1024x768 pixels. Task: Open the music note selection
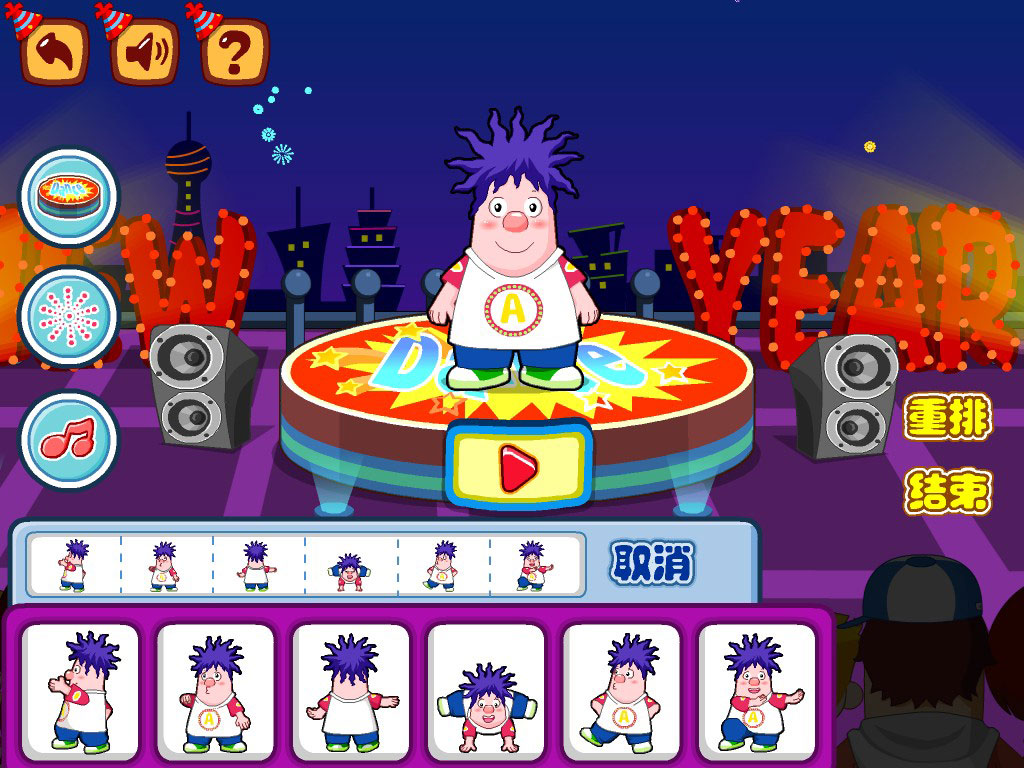pos(68,438)
